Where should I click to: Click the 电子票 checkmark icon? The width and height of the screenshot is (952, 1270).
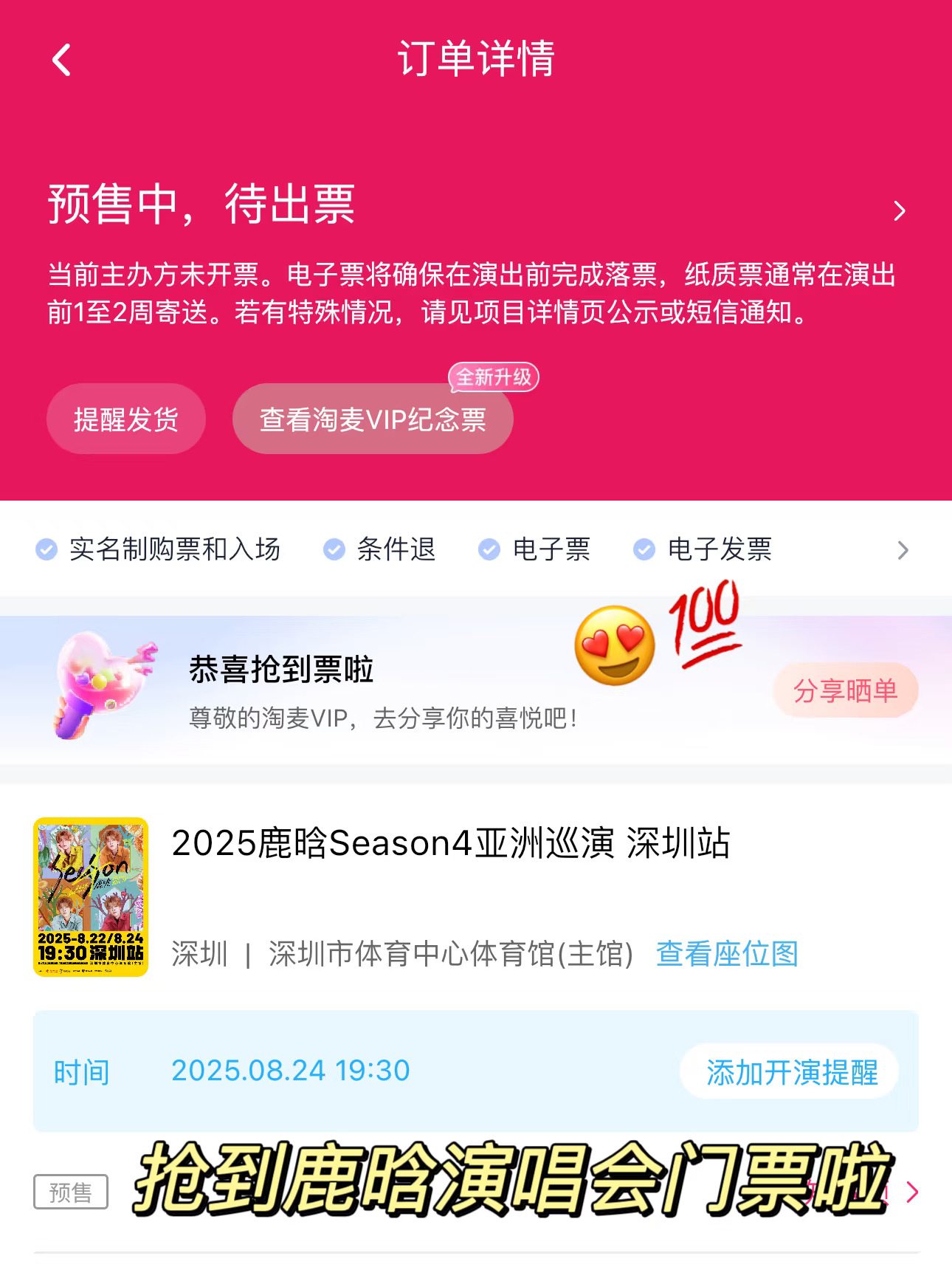coord(489,549)
